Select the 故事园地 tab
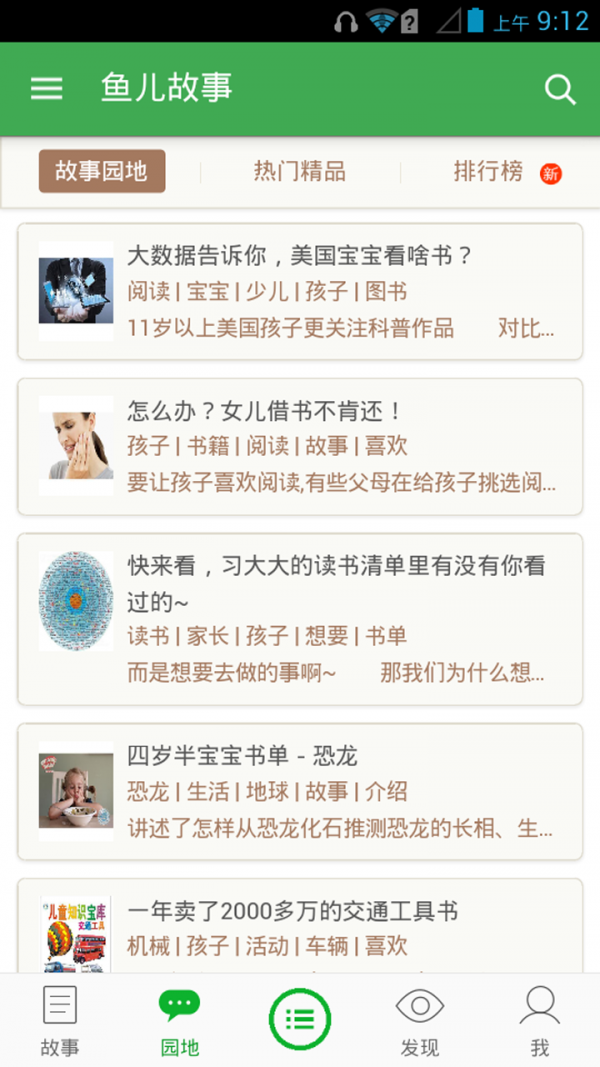 [x=102, y=171]
